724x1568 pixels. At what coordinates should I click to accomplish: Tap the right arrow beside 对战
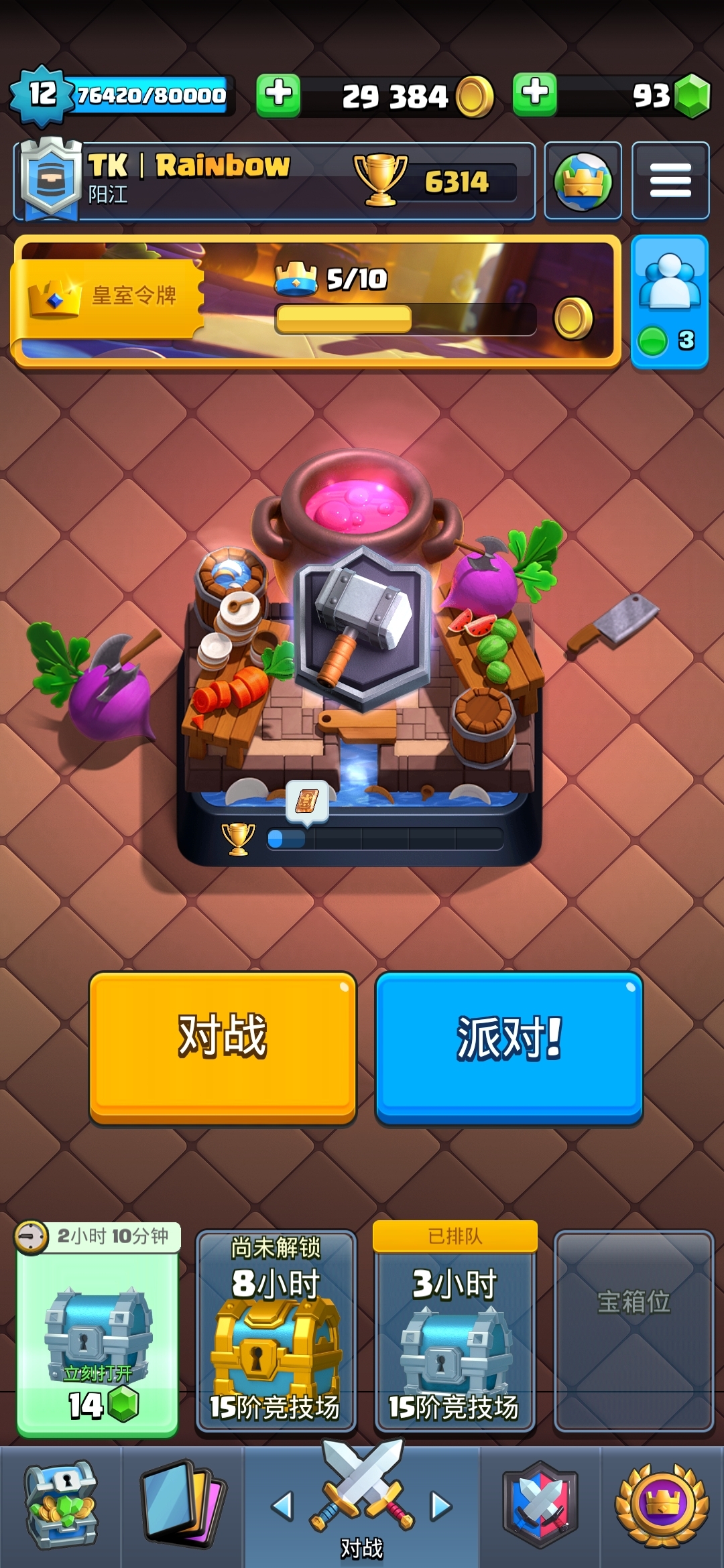441,1506
